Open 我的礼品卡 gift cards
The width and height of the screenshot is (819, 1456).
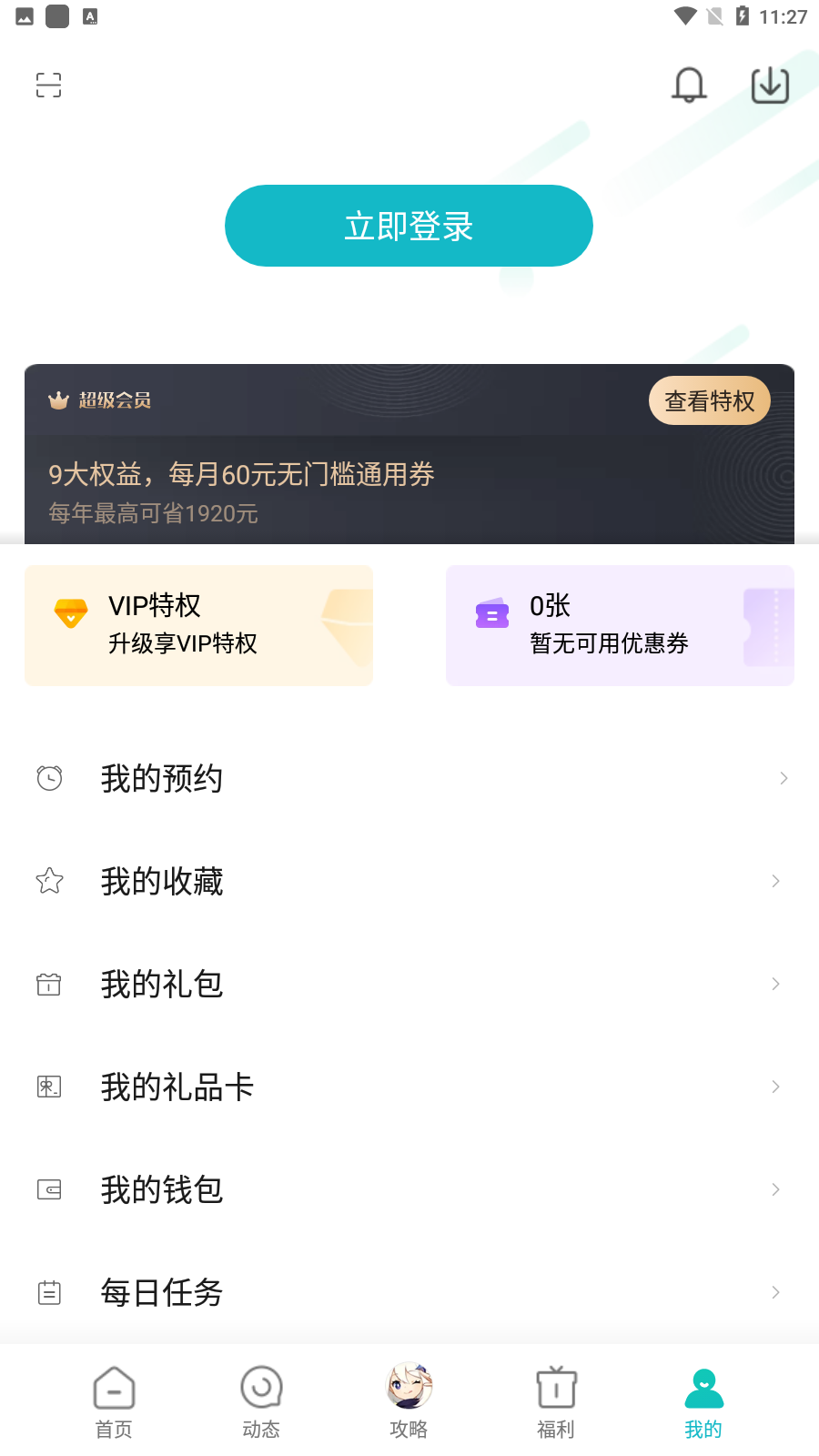click(x=409, y=1087)
